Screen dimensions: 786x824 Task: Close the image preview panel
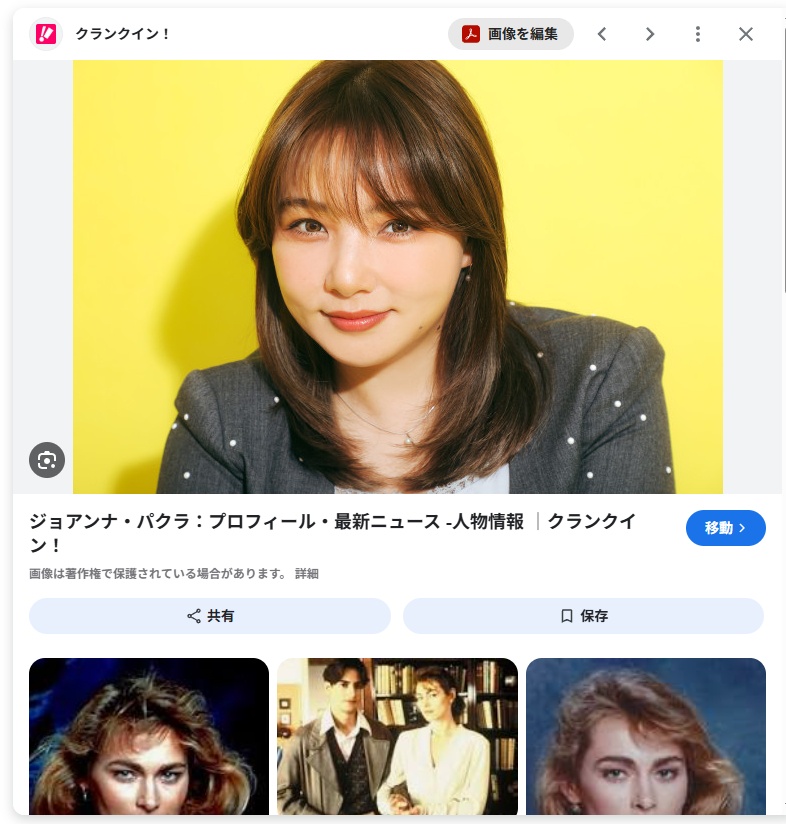(x=746, y=34)
